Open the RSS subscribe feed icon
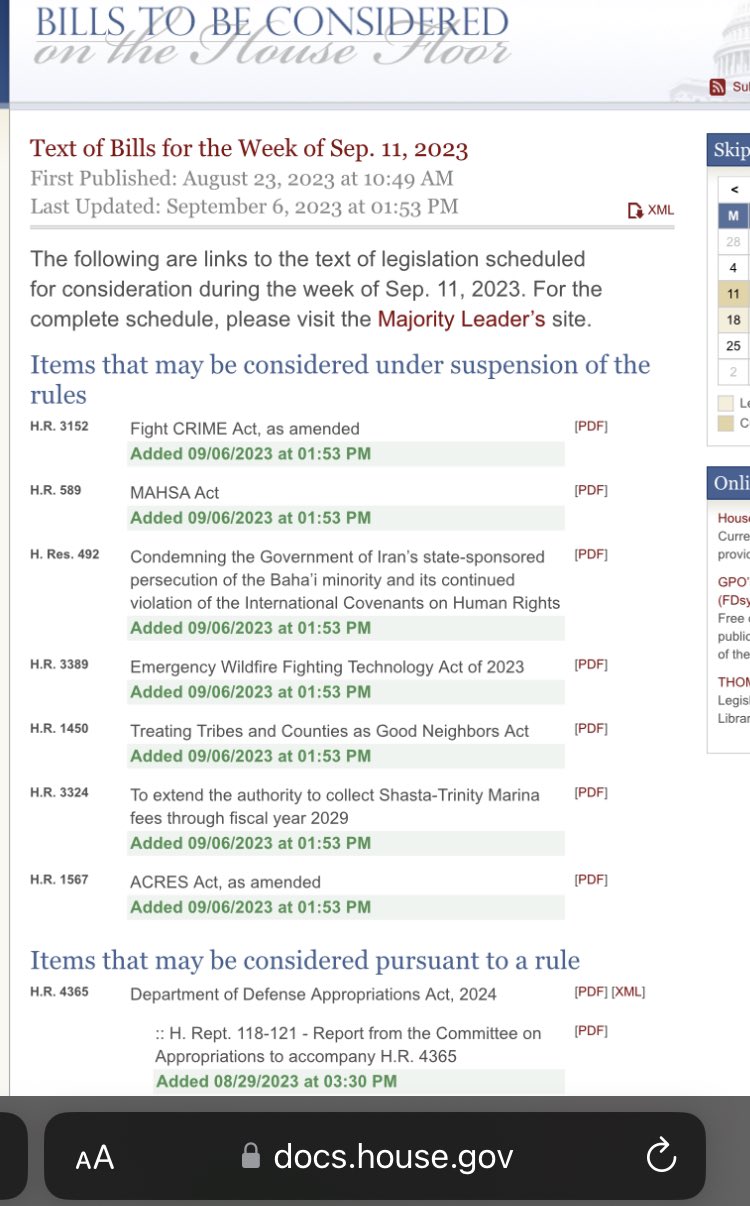This screenshot has width=750, height=1206. [716, 87]
